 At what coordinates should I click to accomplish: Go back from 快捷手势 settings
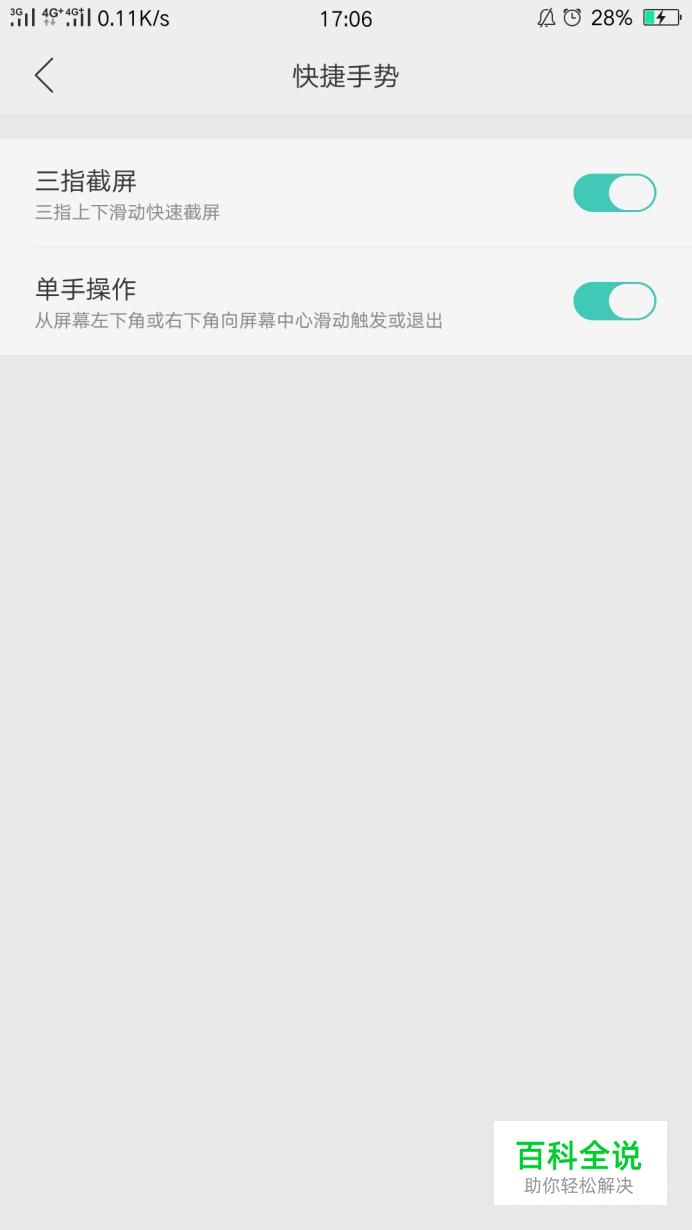(x=44, y=76)
